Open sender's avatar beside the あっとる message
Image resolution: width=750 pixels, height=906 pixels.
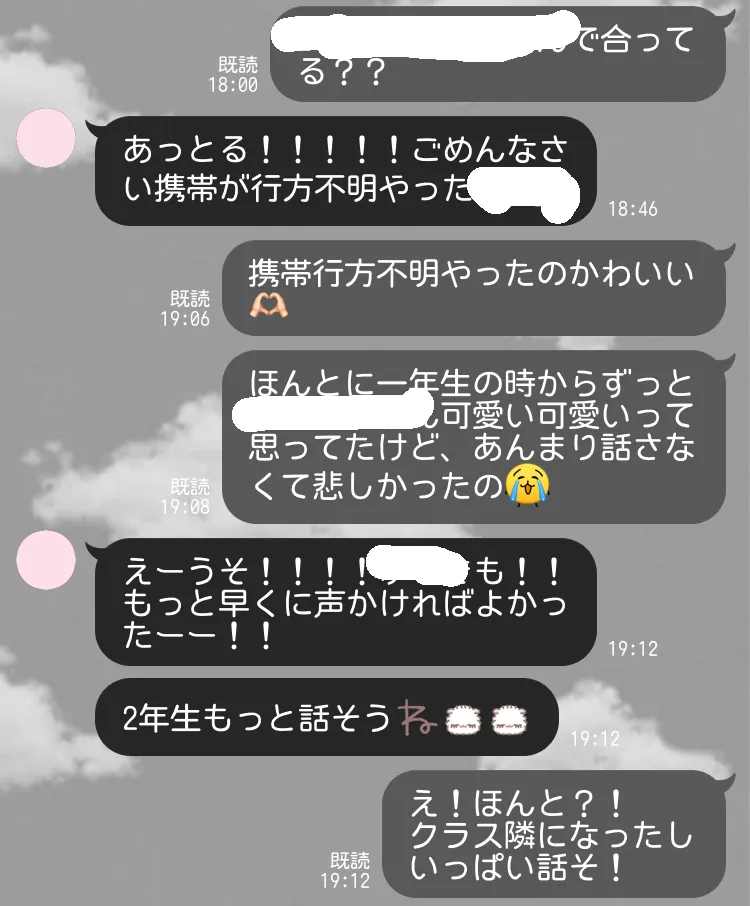click(46, 138)
